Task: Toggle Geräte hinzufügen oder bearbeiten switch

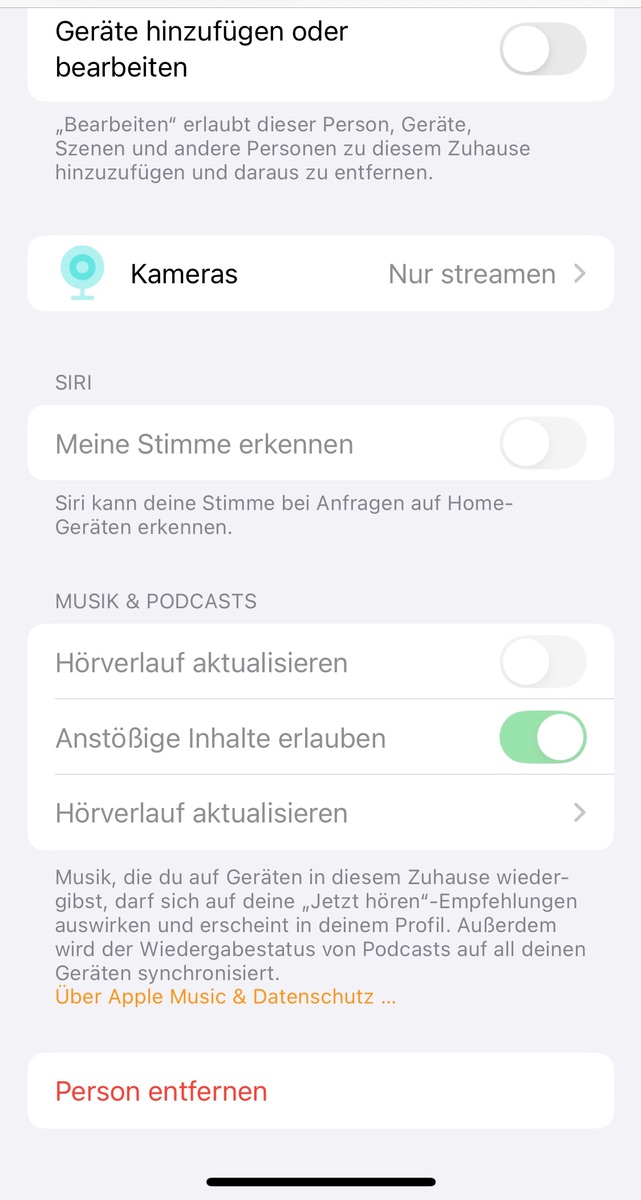Action: (x=542, y=48)
